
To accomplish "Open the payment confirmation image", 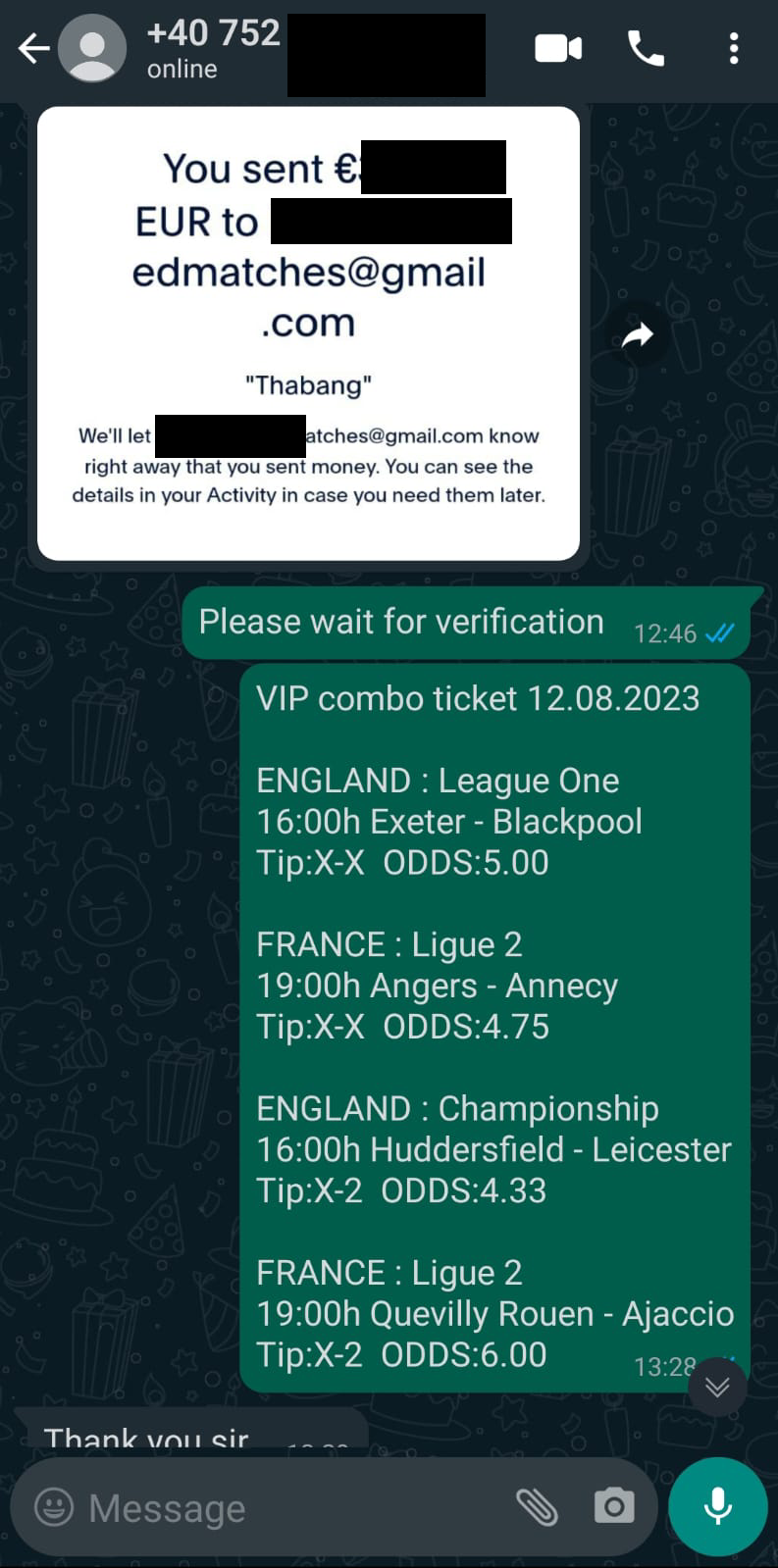I will pyautogui.click(x=308, y=333).
